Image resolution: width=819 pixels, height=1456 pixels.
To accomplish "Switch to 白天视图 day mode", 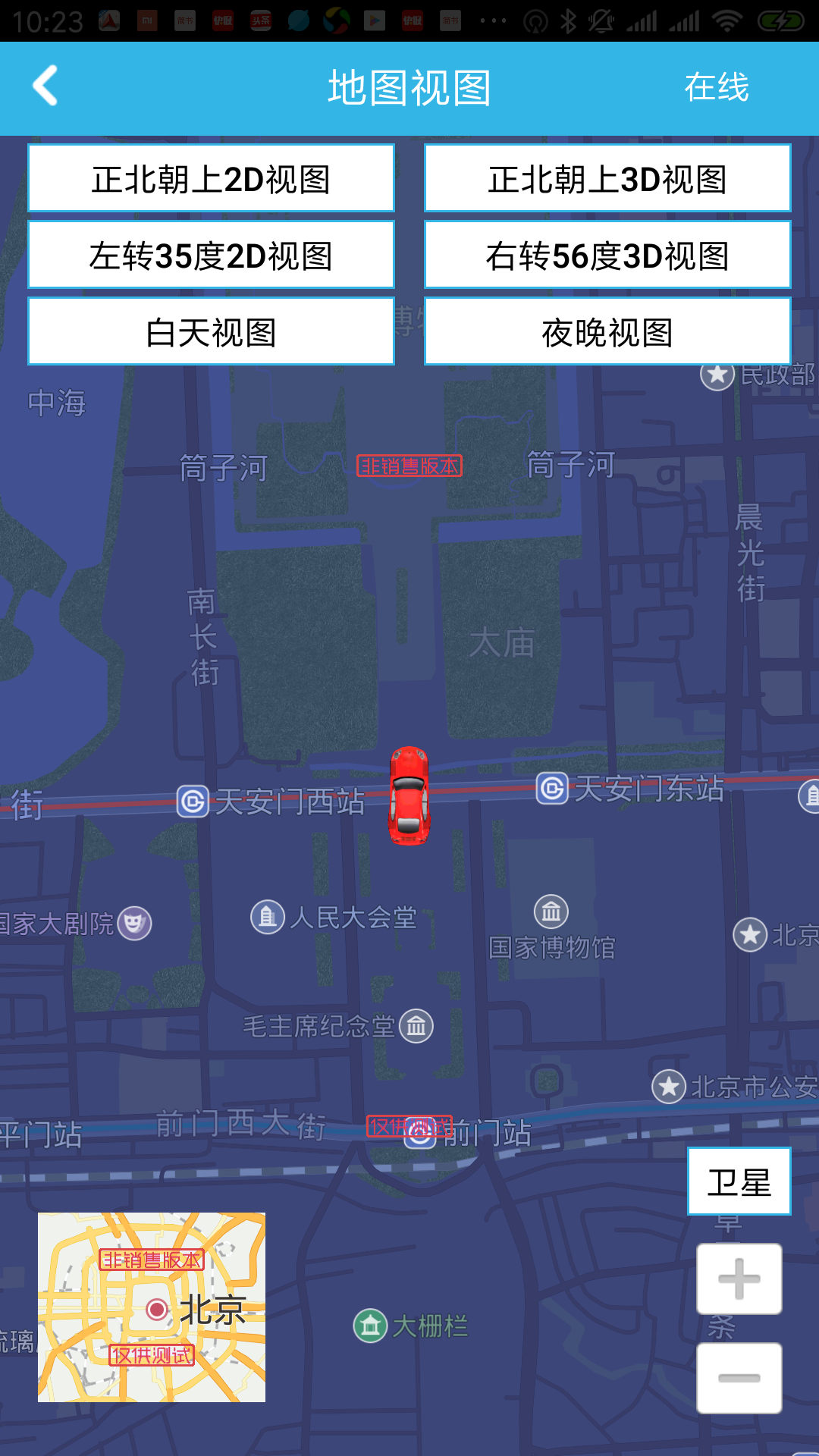I will [211, 332].
